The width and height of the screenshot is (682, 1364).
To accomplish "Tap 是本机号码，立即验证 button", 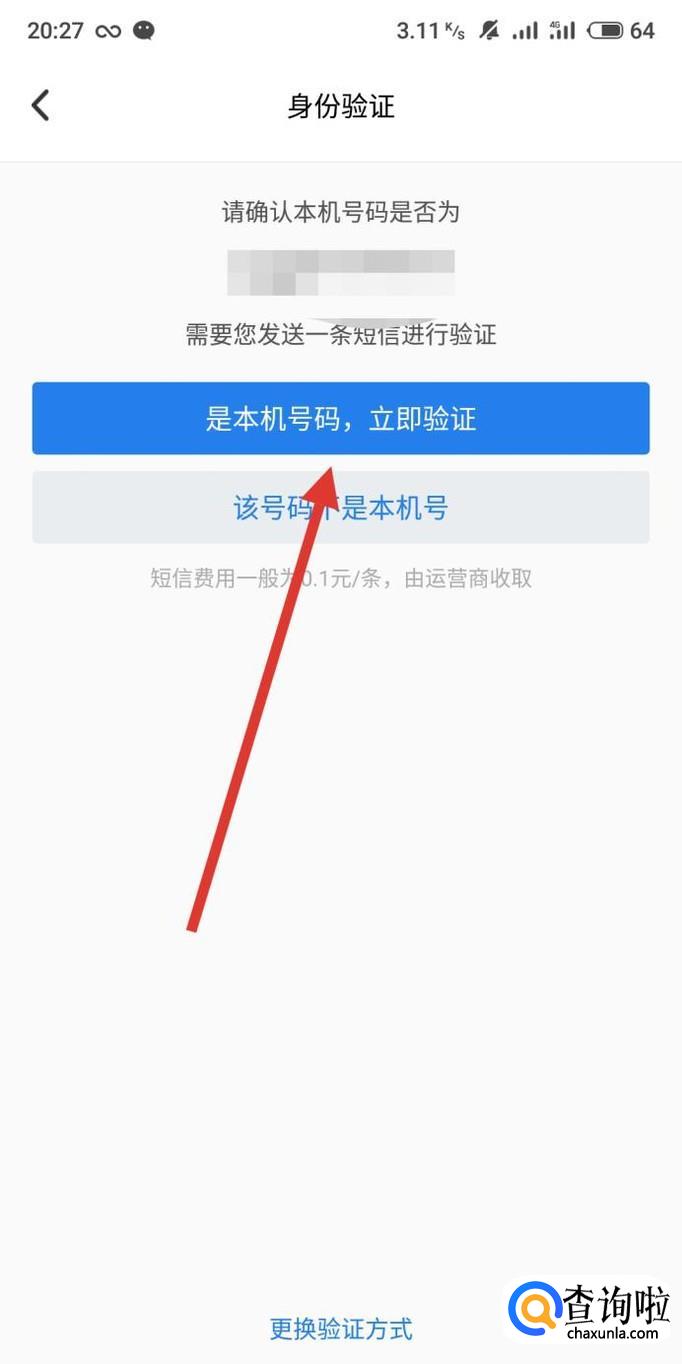I will pyautogui.click(x=341, y=418).
